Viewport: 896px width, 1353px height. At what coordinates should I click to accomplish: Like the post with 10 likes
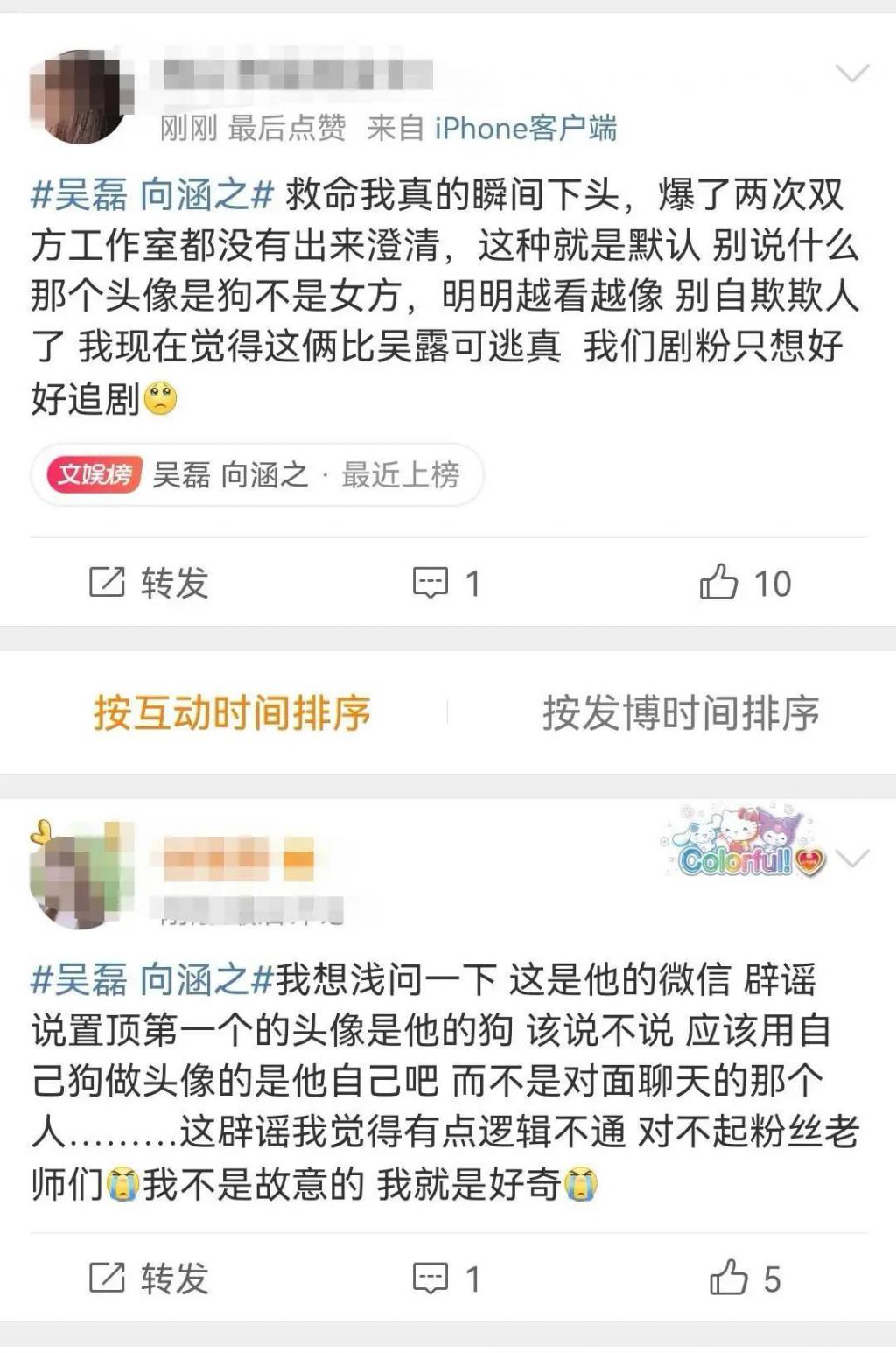coord(745,583)
